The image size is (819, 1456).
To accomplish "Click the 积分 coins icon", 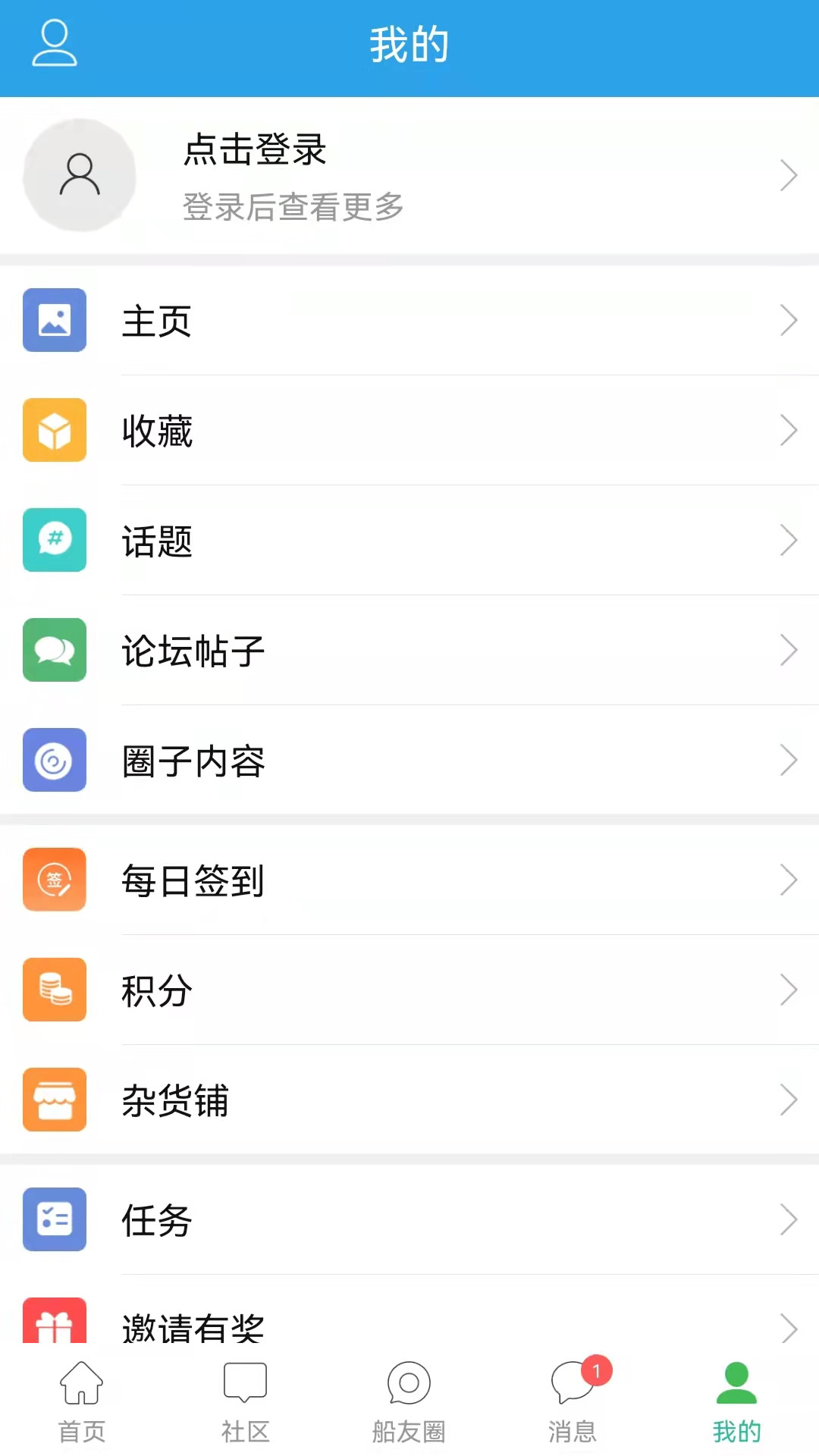I will click(54, 990).
